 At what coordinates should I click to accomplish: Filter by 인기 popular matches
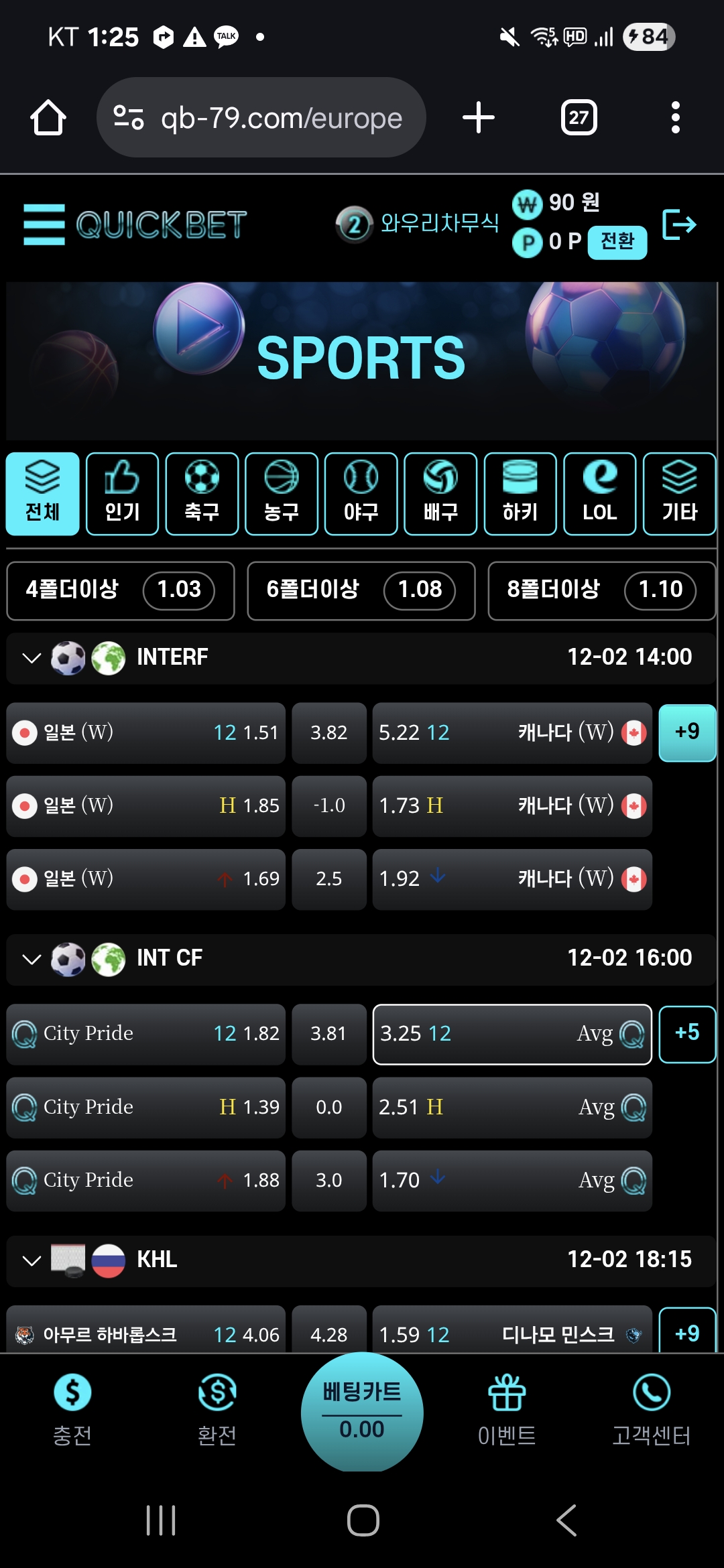(x=122, y=494)
